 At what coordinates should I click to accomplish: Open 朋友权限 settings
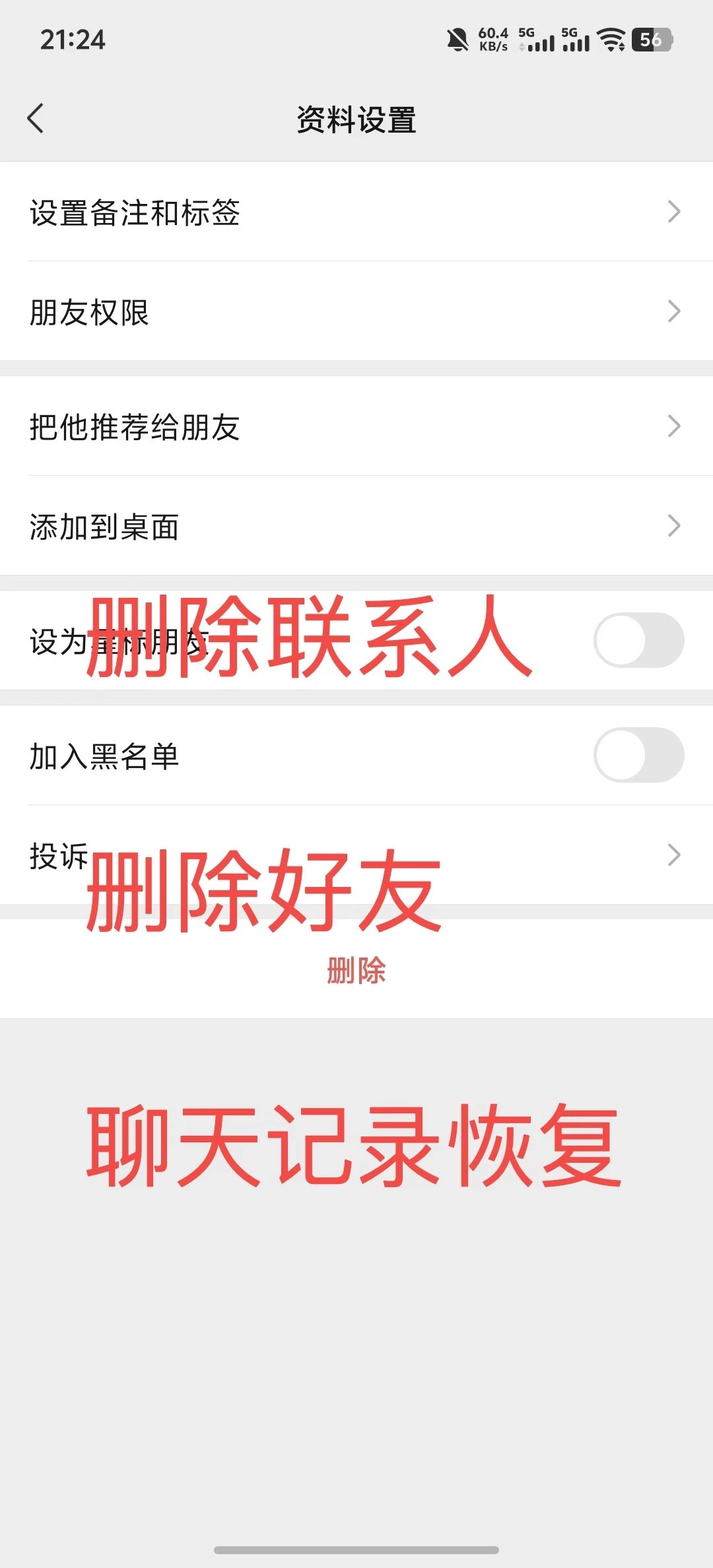356,311
